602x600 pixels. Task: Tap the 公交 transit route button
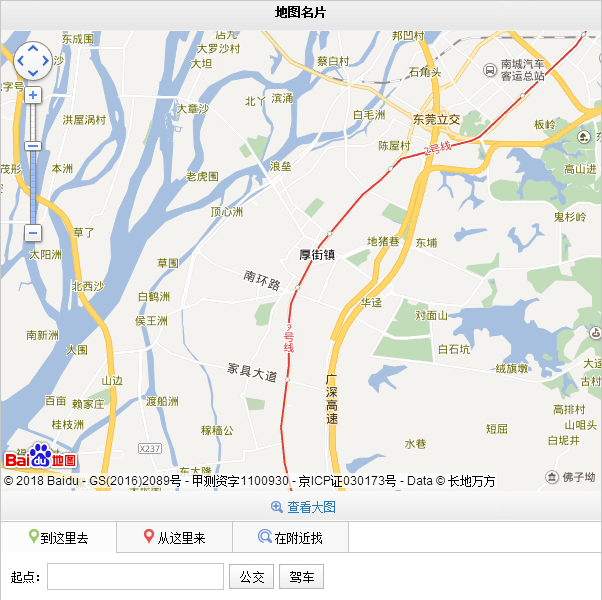pos(251,577)
